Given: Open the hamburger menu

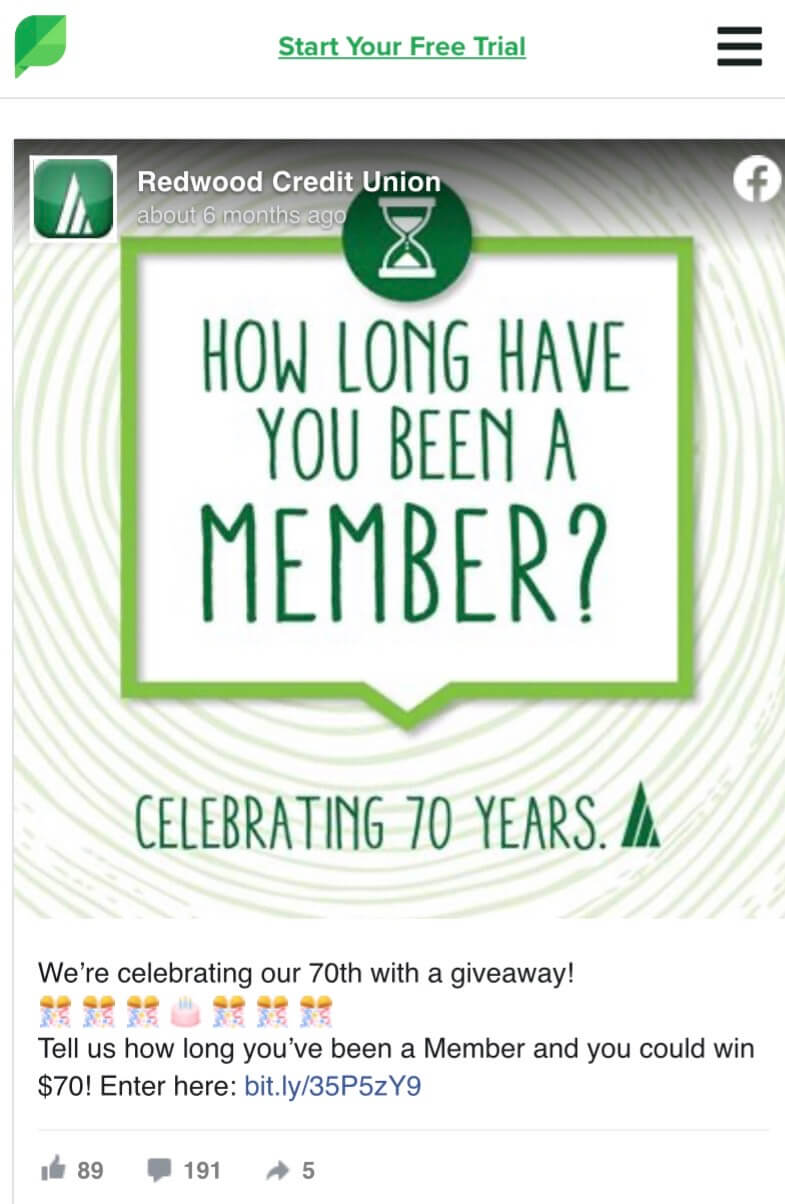Looking at the screenshot, I should click(740, 47).
